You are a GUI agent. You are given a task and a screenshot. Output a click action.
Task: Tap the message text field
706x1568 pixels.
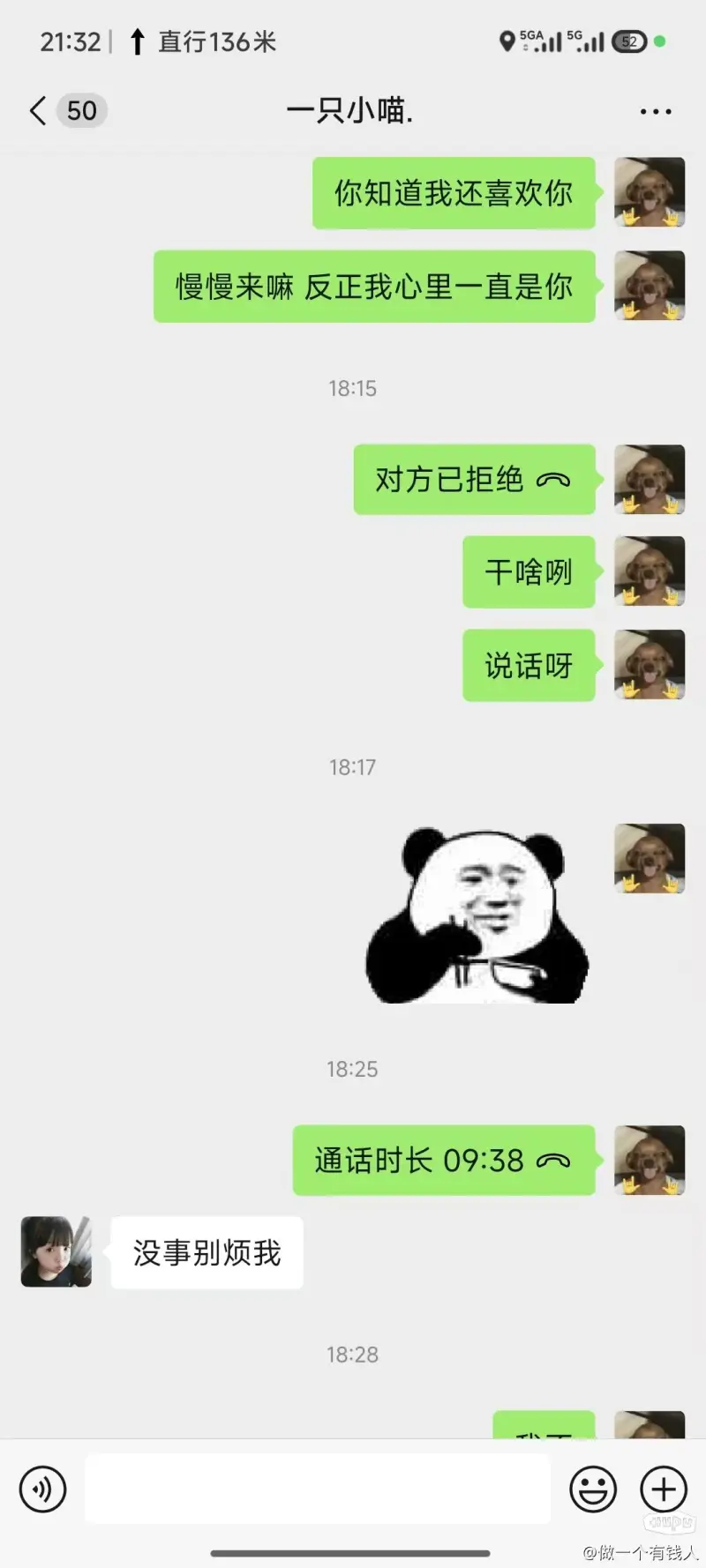click(318, 1490)
